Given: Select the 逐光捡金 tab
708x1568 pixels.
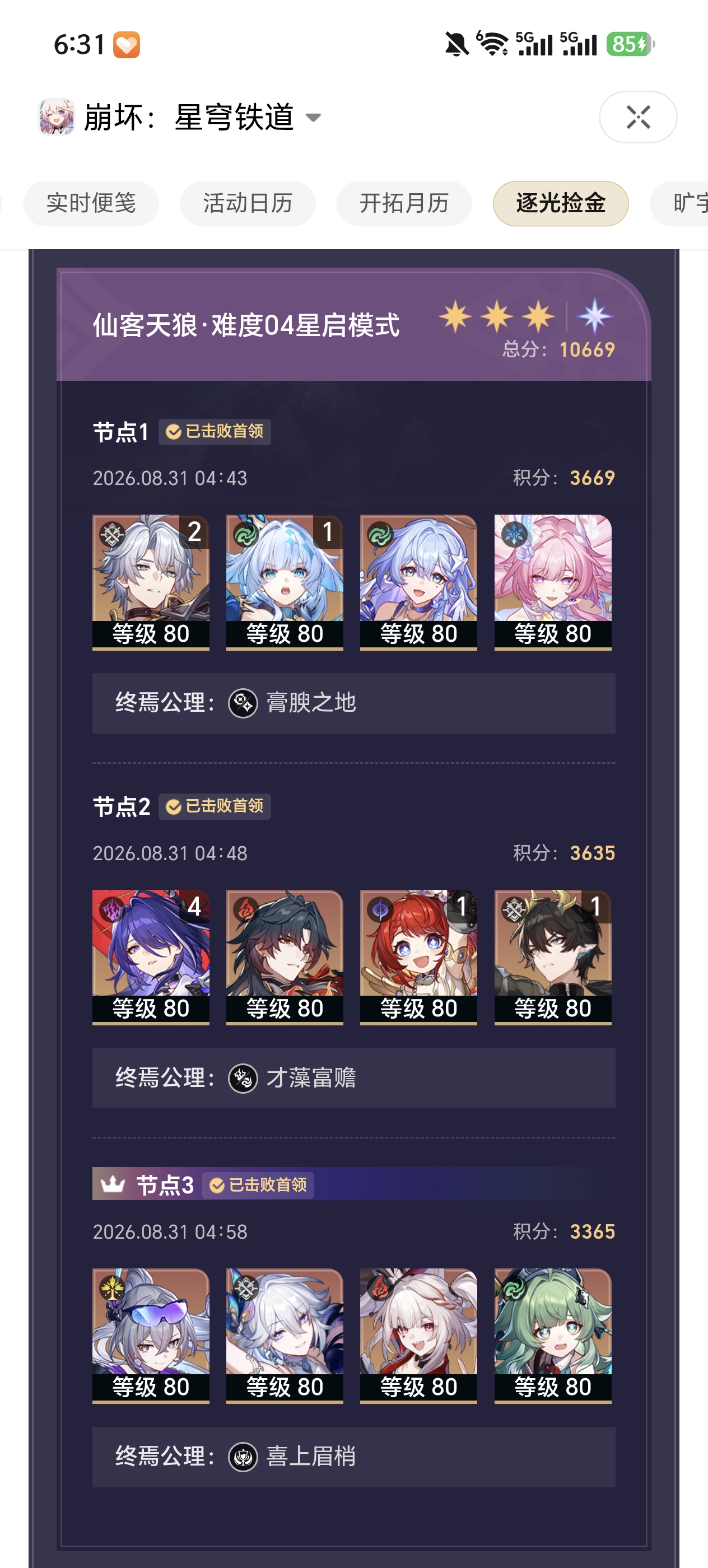Looking at the screenshot, I should [561, 203].
